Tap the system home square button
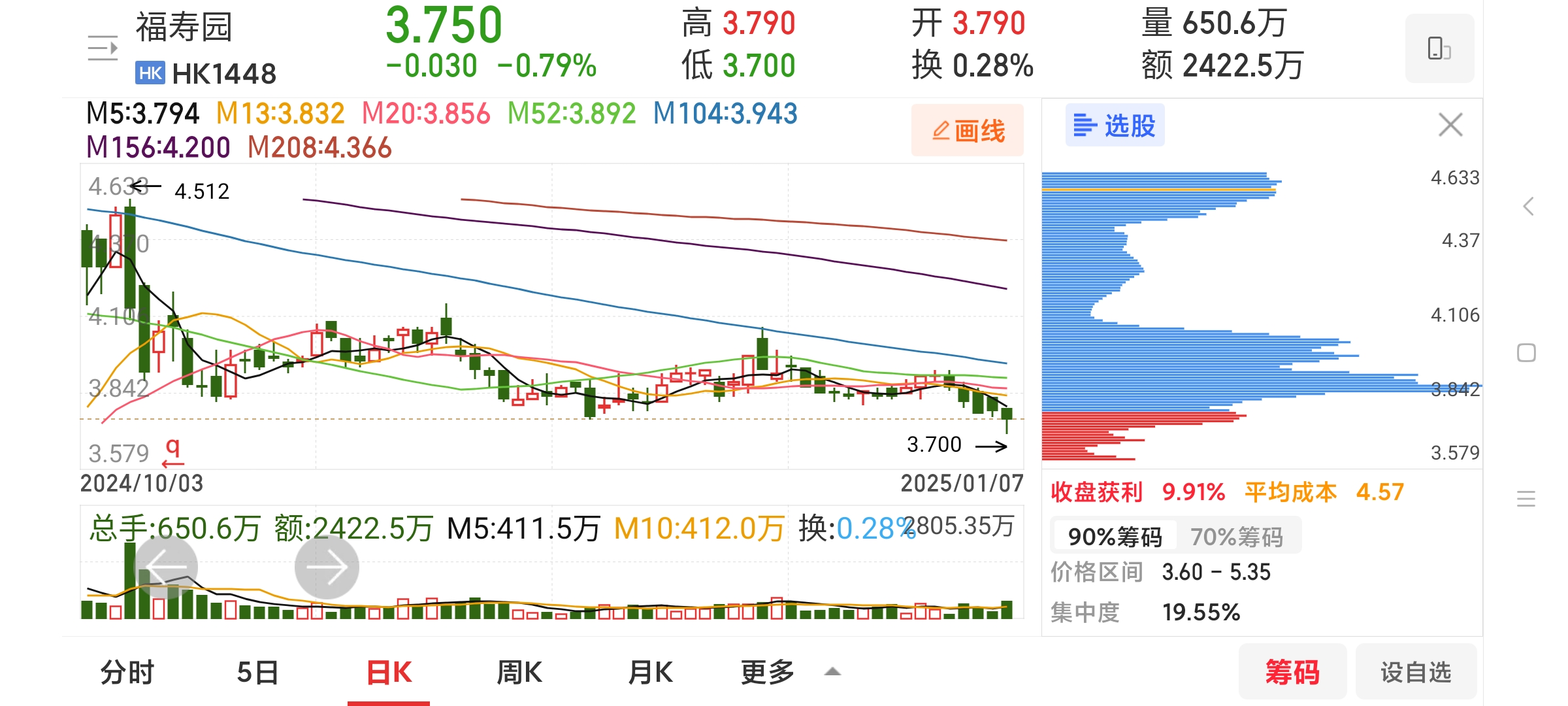The image size is (1568, 706). [1526, 353]
